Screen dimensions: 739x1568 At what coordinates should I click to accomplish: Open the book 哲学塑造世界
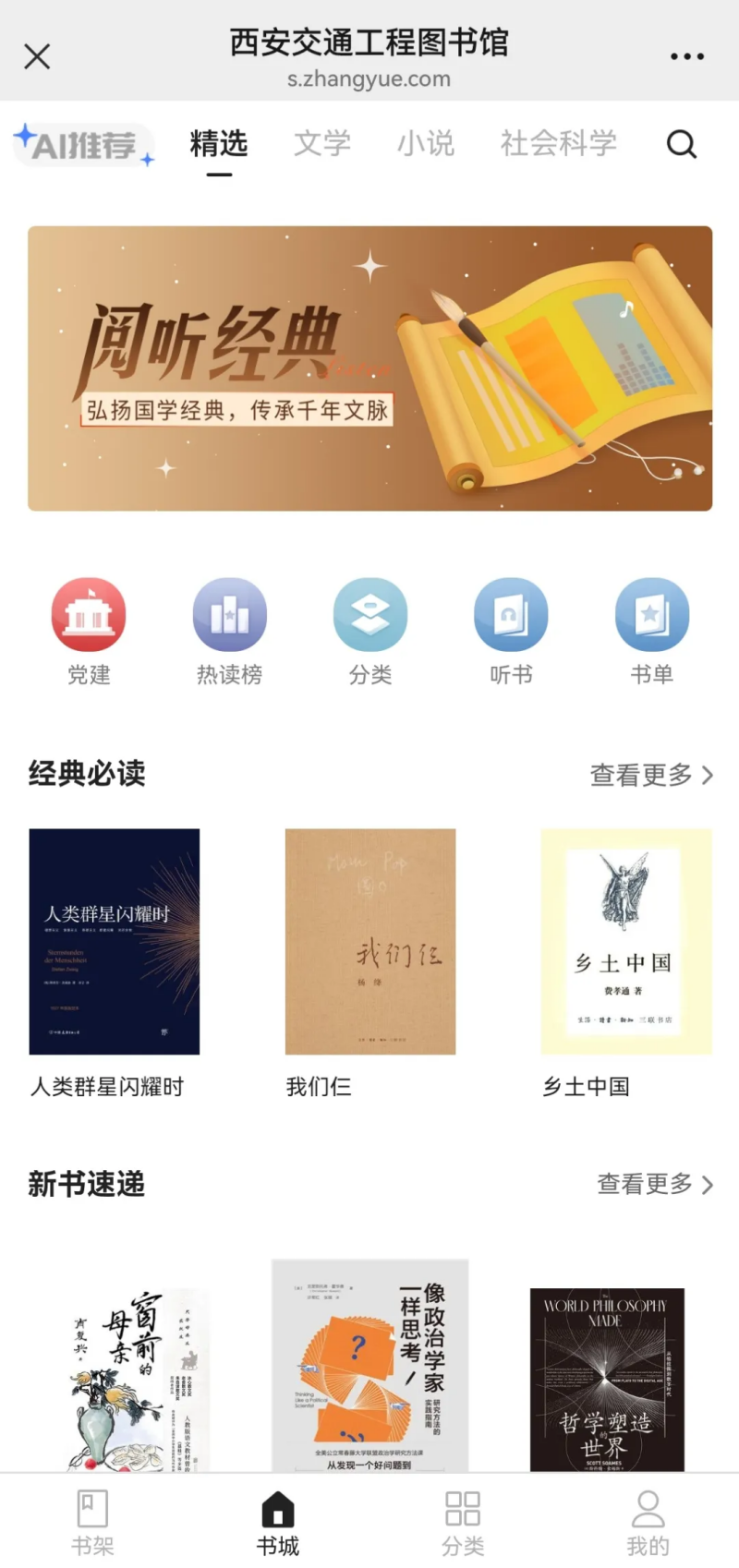pos(607,1378)
